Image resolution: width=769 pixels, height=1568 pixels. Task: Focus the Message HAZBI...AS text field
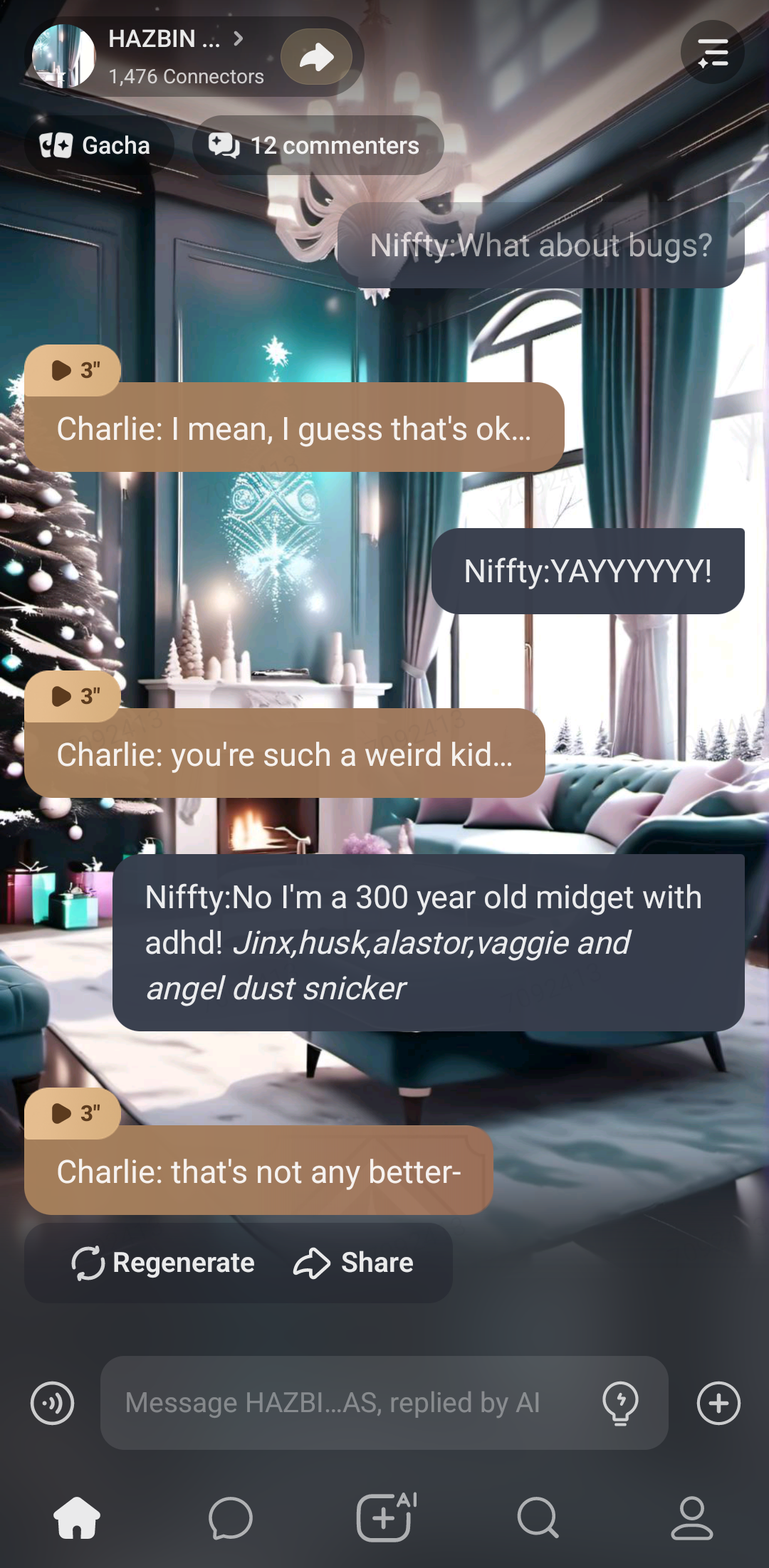tap(342, 1403)
